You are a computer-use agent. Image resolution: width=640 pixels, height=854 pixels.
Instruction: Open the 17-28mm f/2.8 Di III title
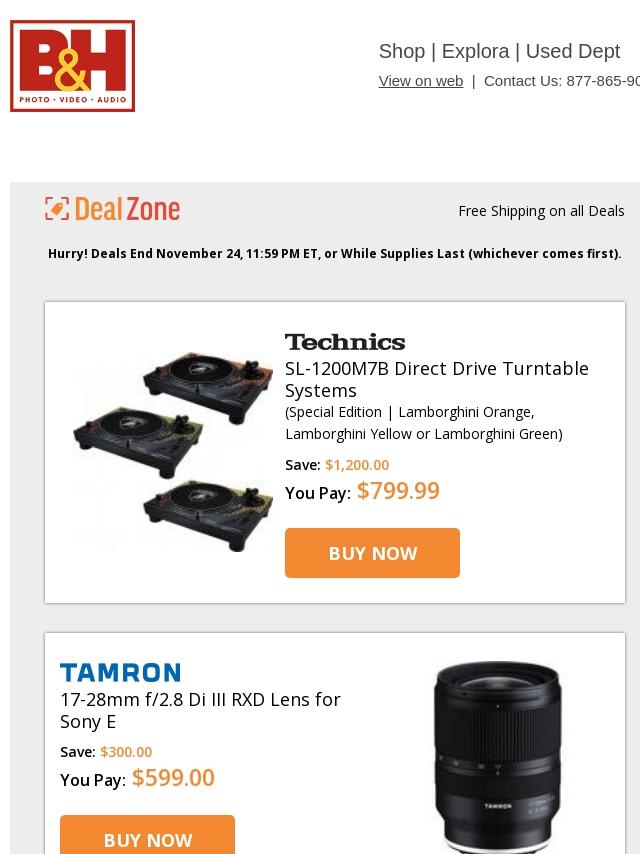[200, 710]
